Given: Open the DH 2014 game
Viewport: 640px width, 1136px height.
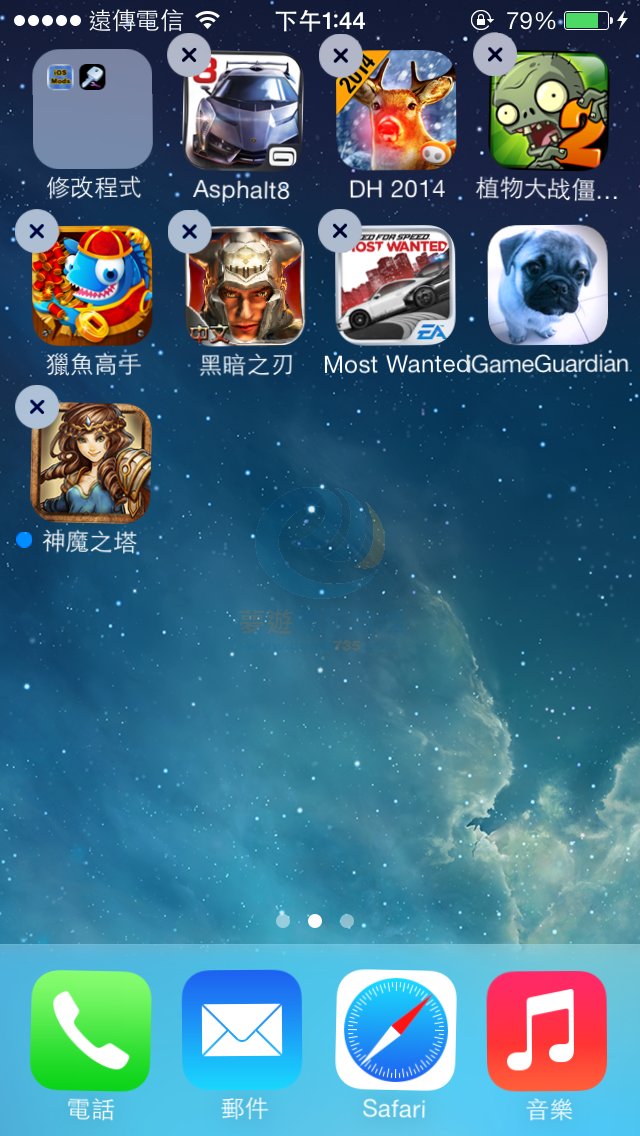Looking at the screenshot, I should click(x=396, y=111).
